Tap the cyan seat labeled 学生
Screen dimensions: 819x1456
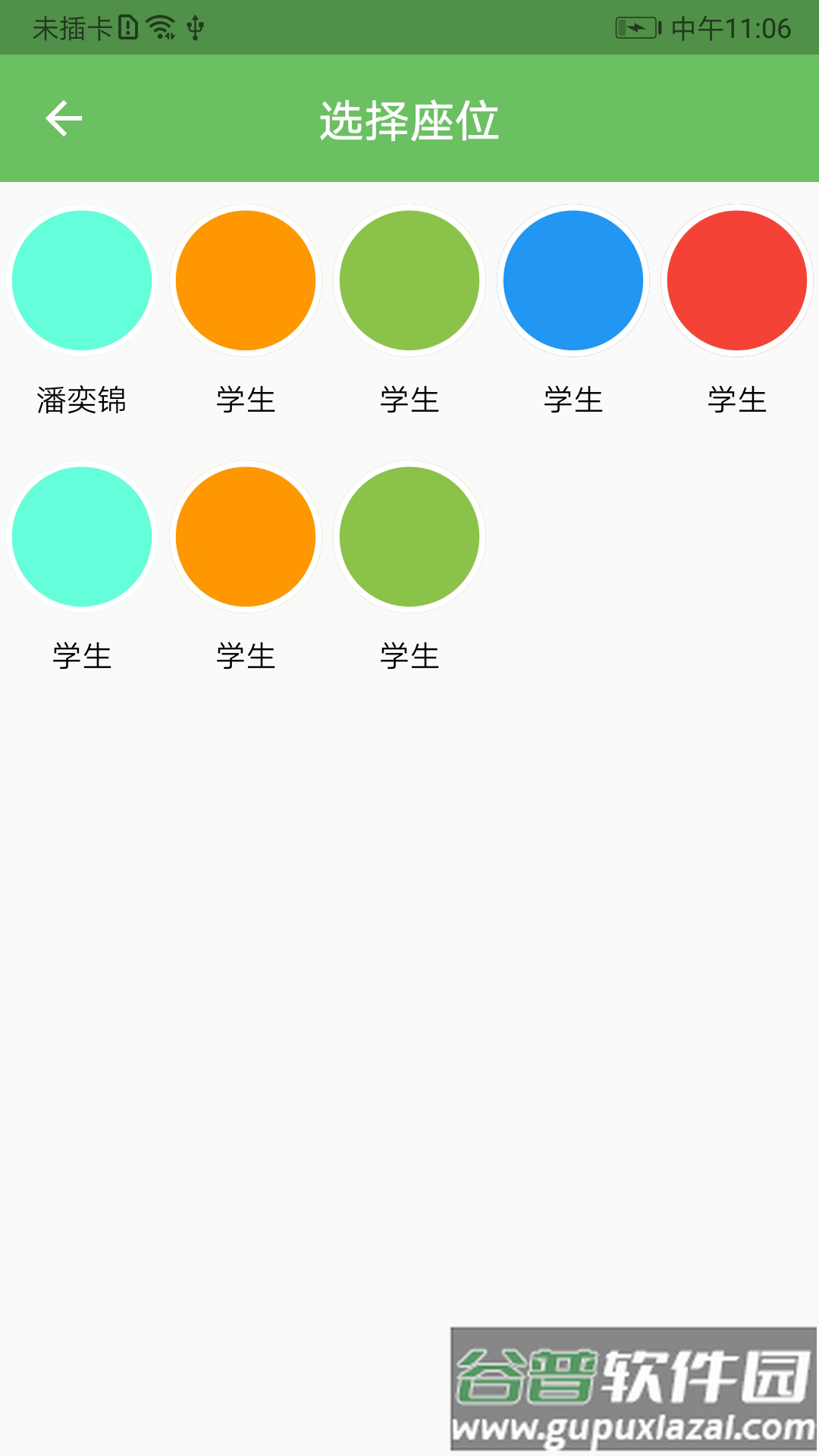[82, 537]
